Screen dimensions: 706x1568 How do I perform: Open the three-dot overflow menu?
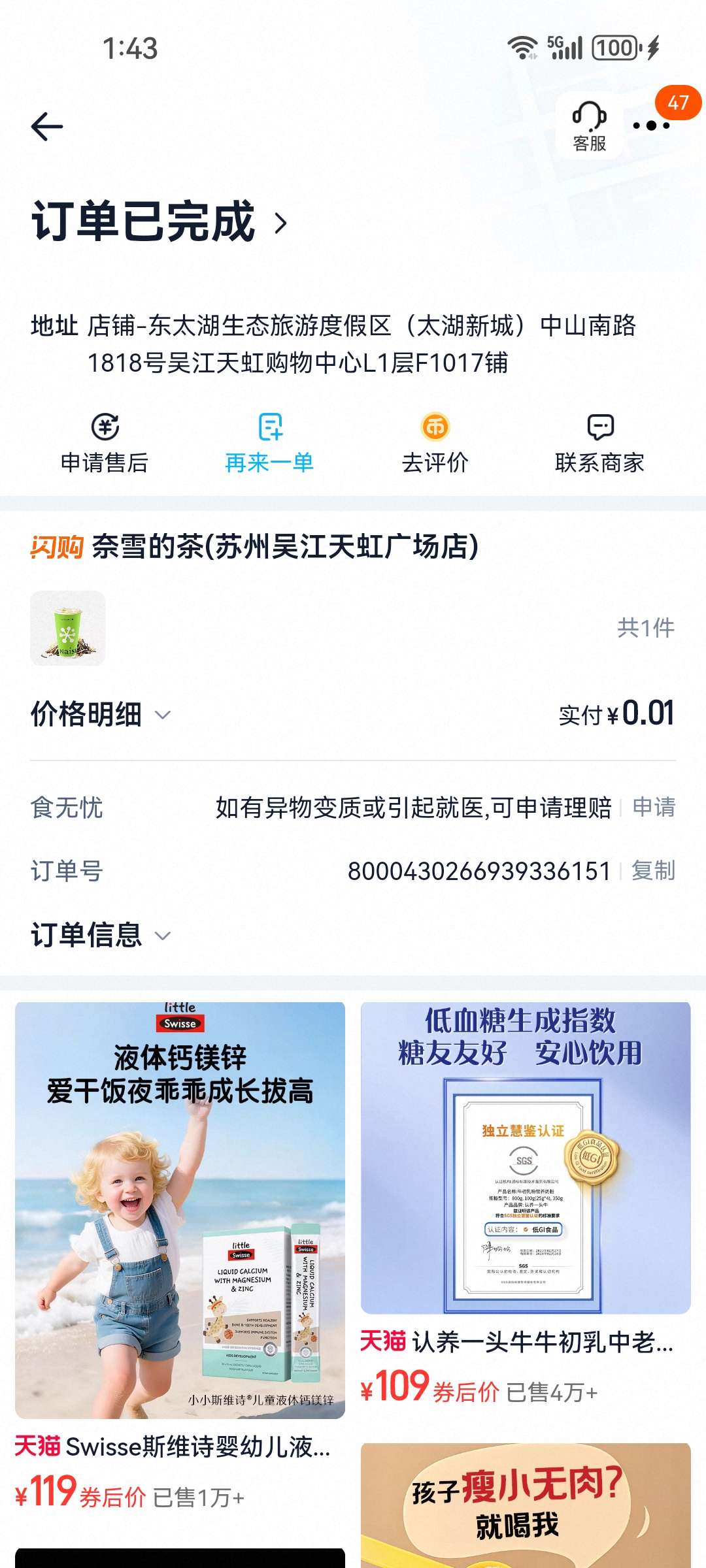650,126
